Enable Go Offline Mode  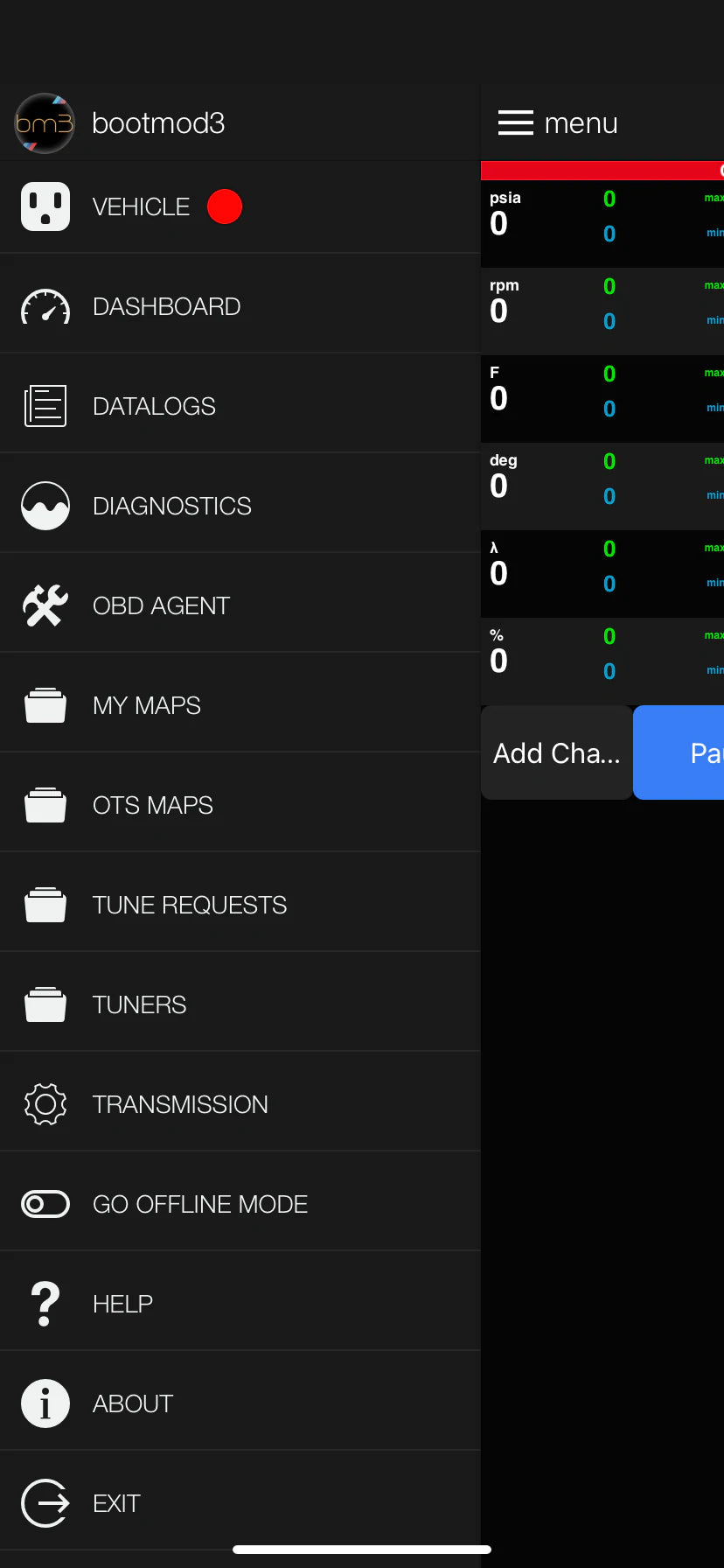[x=199, y=1205]
